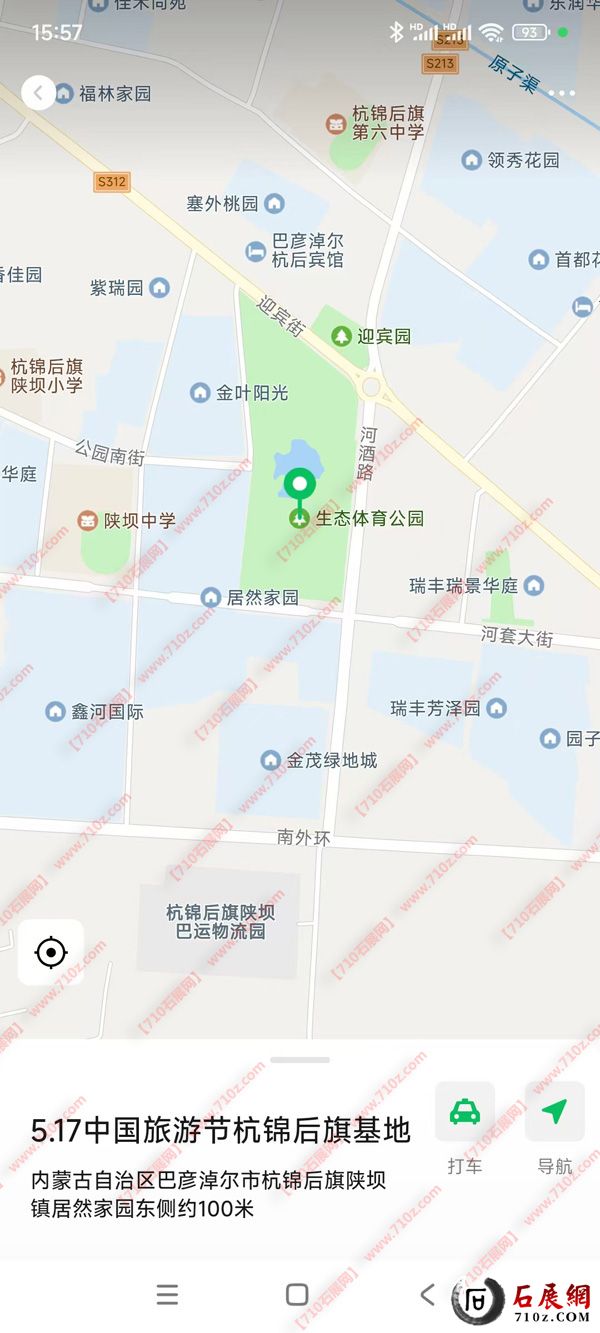
Task: Tap the green location pin on map
Action: point(299,487)
